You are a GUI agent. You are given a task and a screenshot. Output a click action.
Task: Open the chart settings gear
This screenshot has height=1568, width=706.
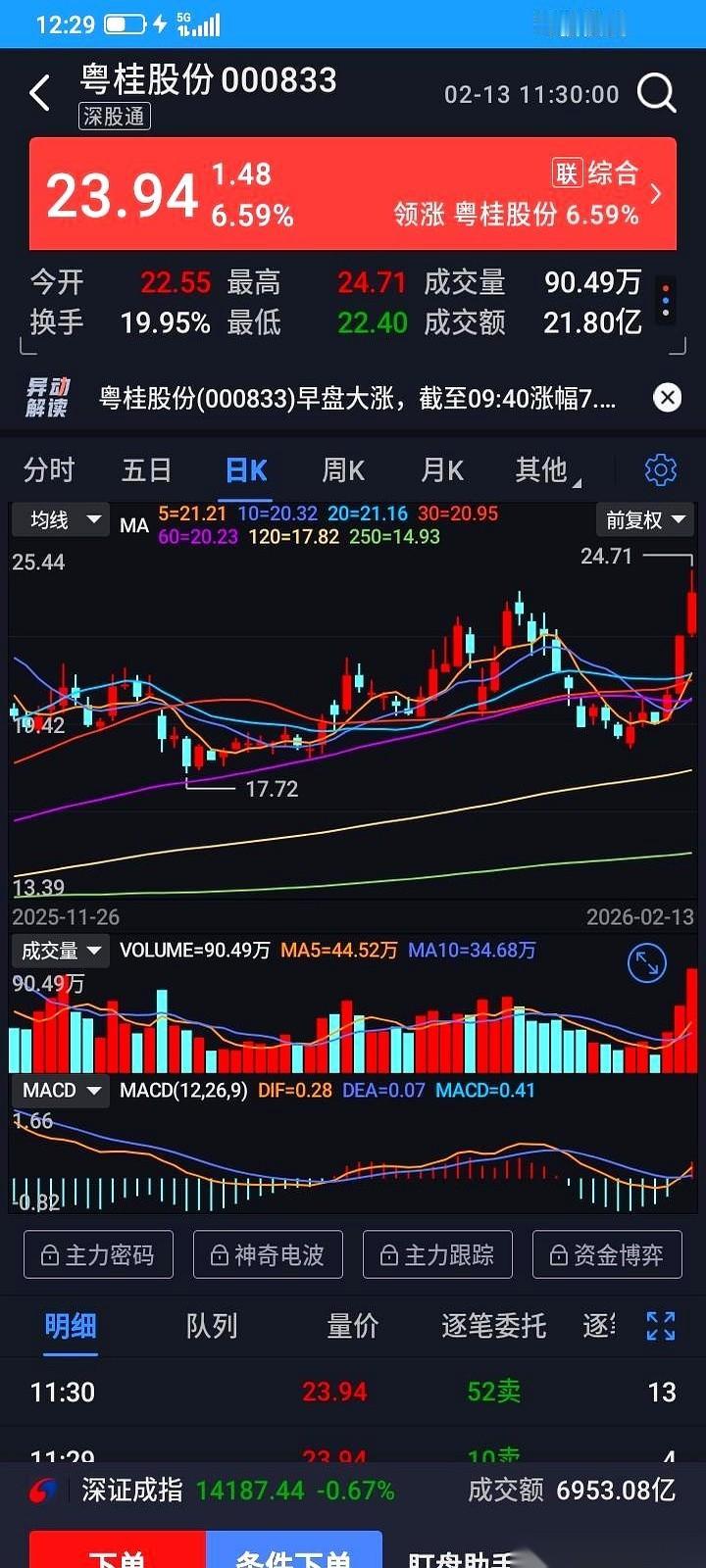click(x=662, y=470)
